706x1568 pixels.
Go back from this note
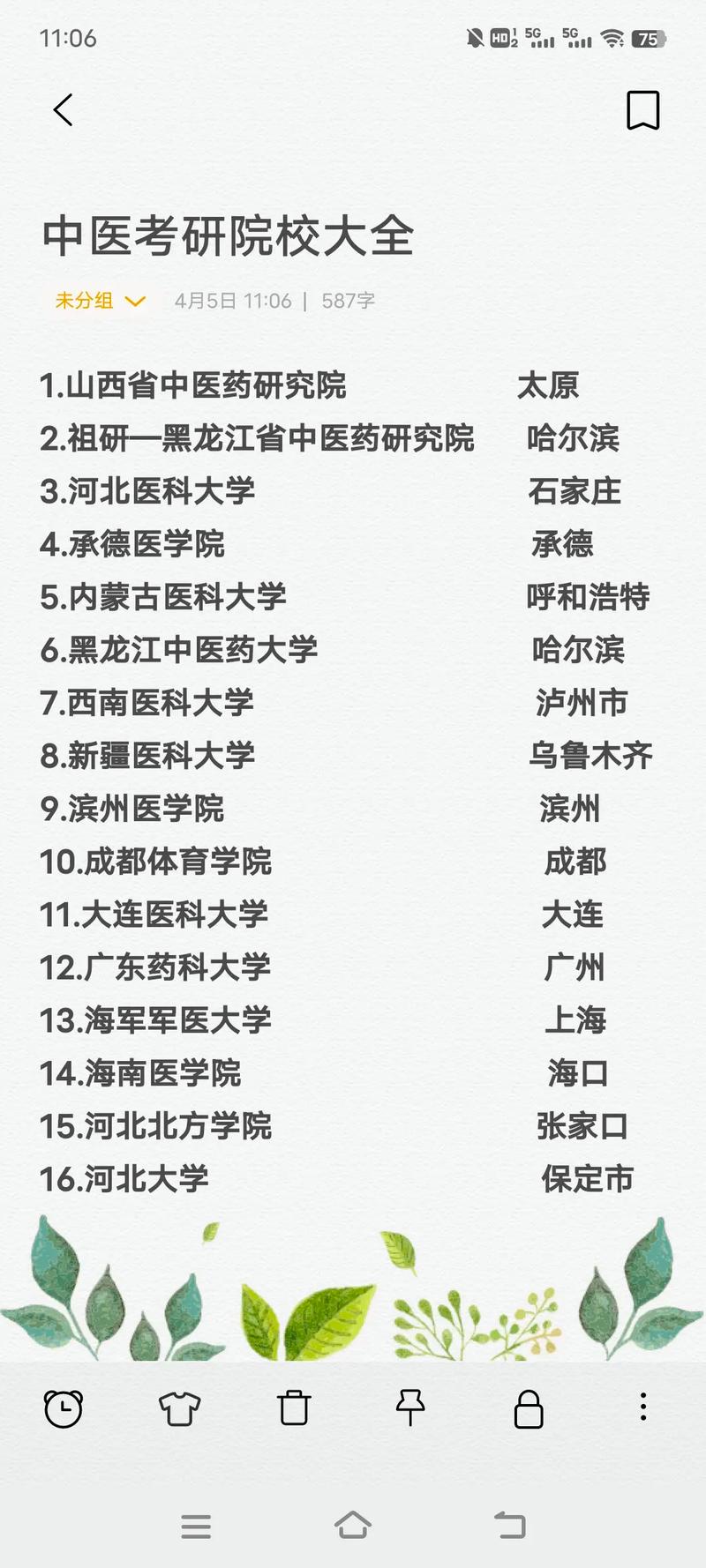[x=63, y=110]
